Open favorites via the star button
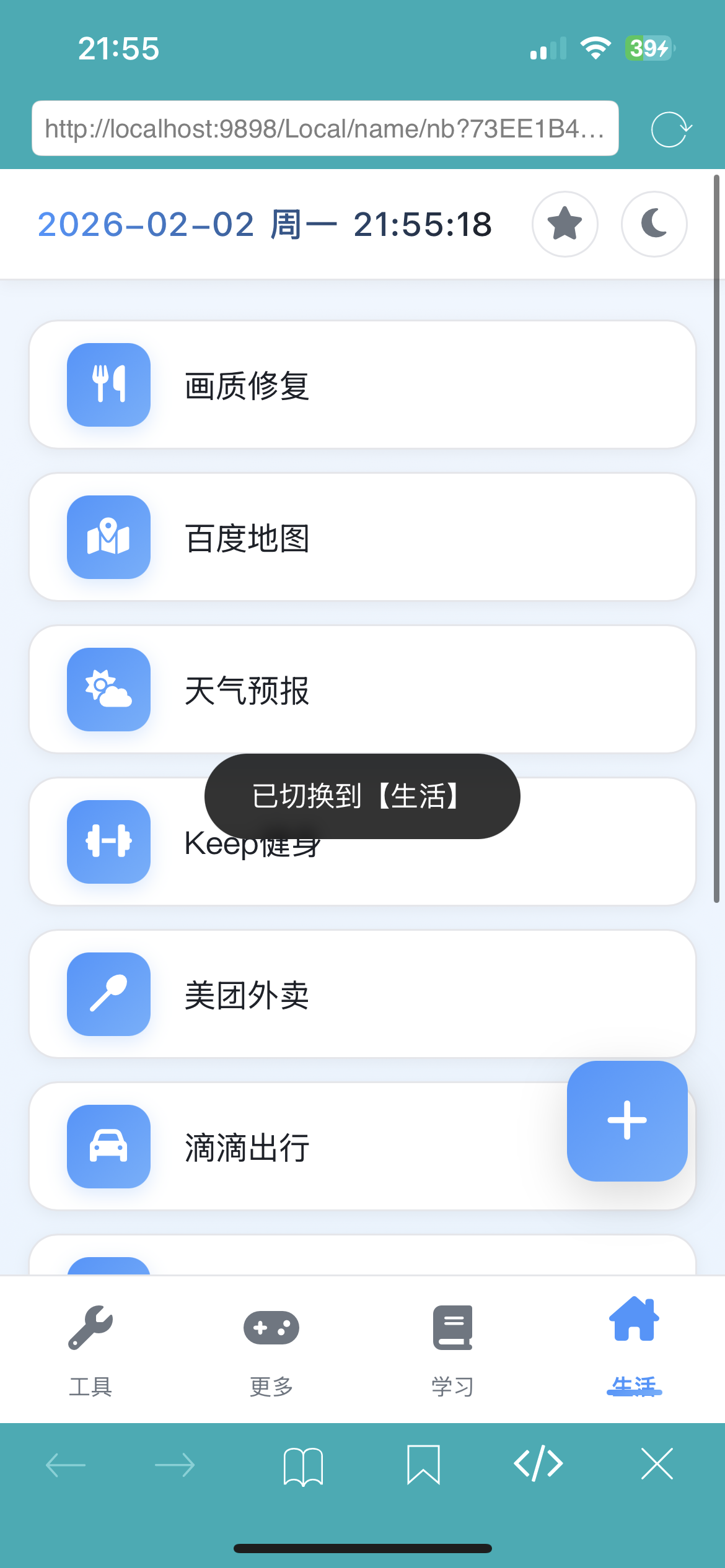The image size is (725, 1568). 565,224
